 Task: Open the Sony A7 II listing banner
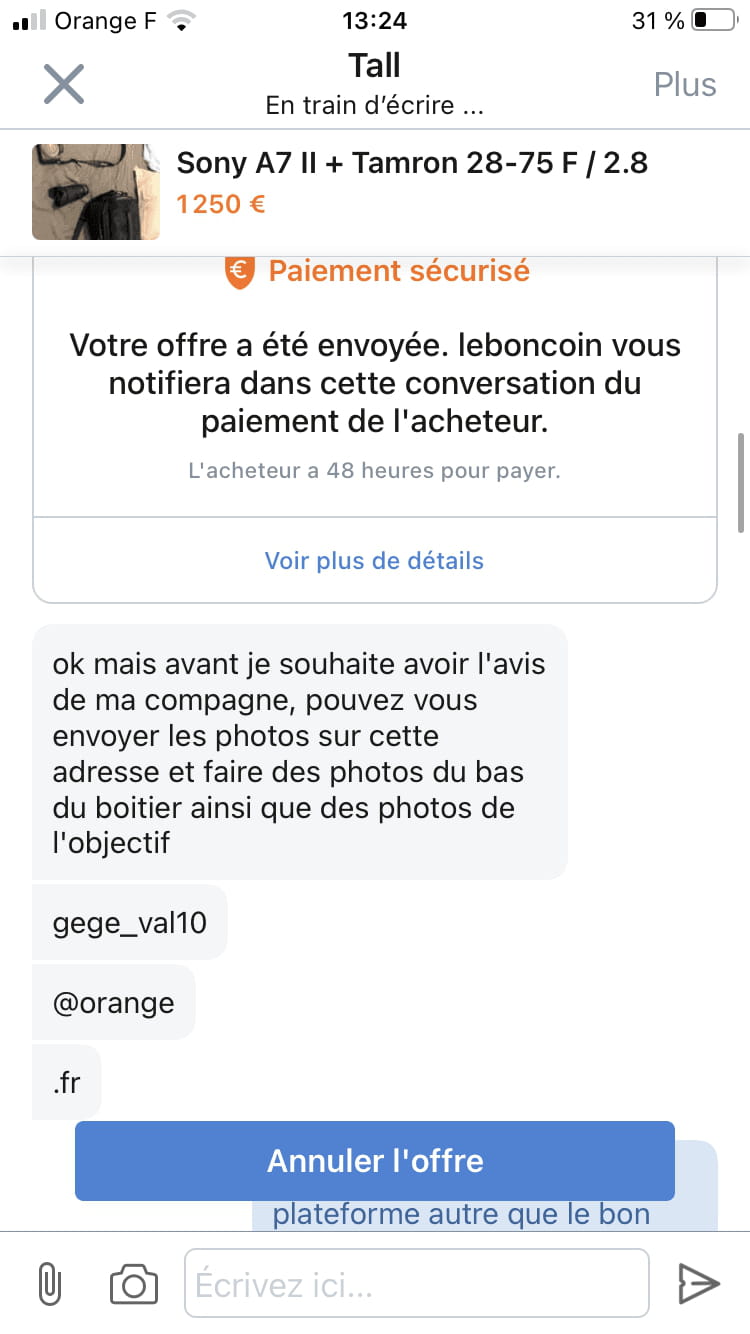375,191
